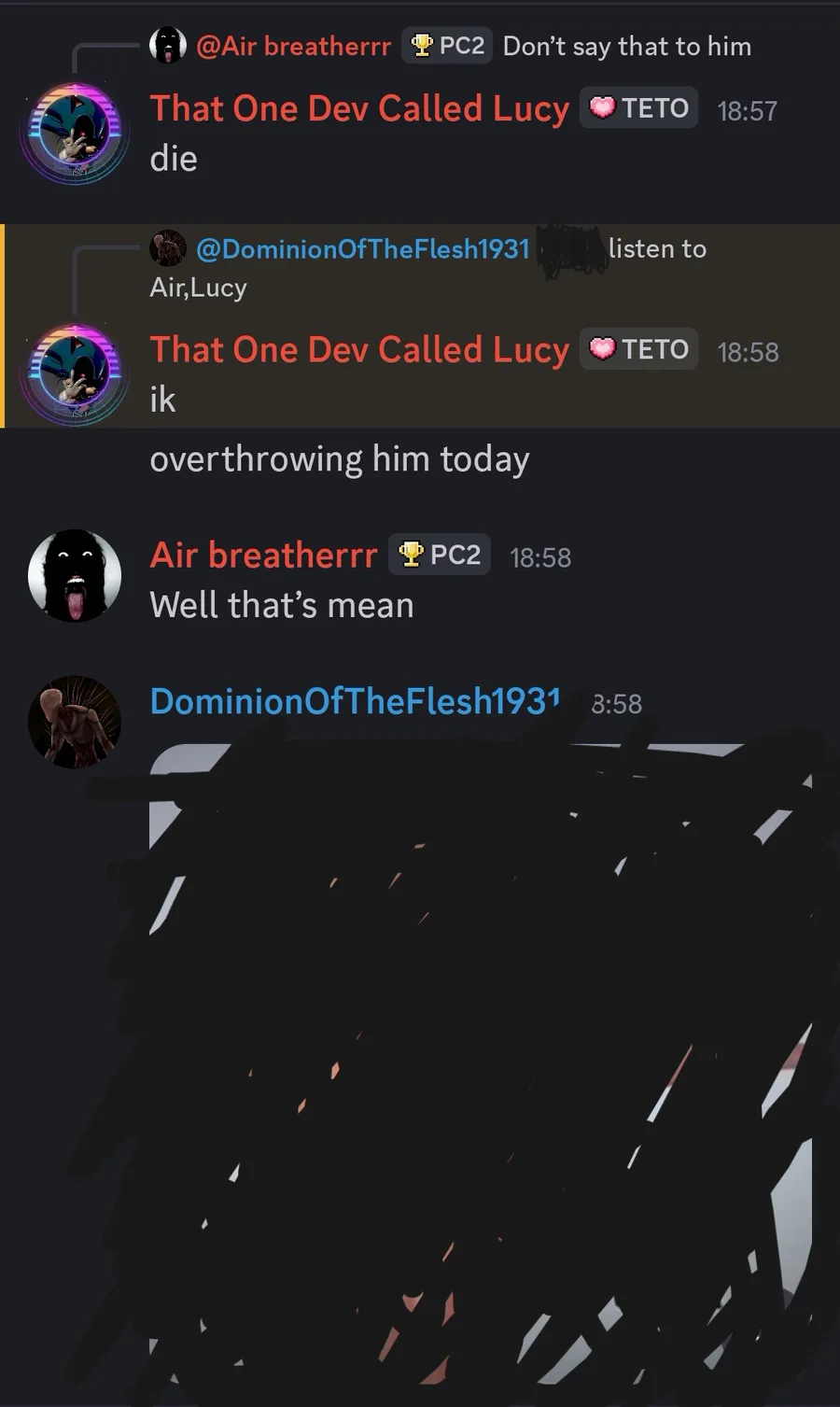Tap the blue DominionOfTheFlesh1931 username
Screen dimensions: 840x1407
pyautogui.click(x=355, y=701)
